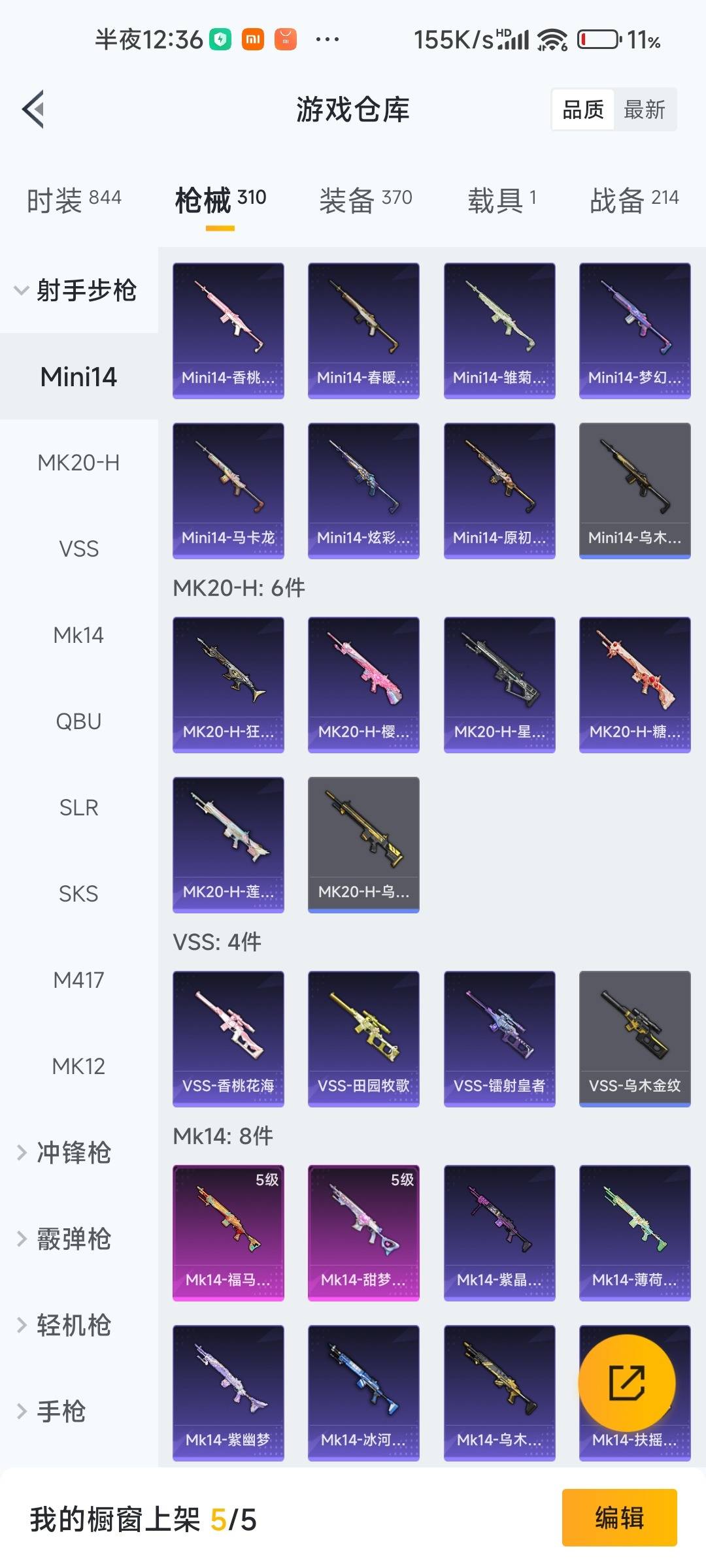Open the Mini14-马卡龙 skin tile
Viewport: 706px width, 1568px height.
[x=228, y=490]
